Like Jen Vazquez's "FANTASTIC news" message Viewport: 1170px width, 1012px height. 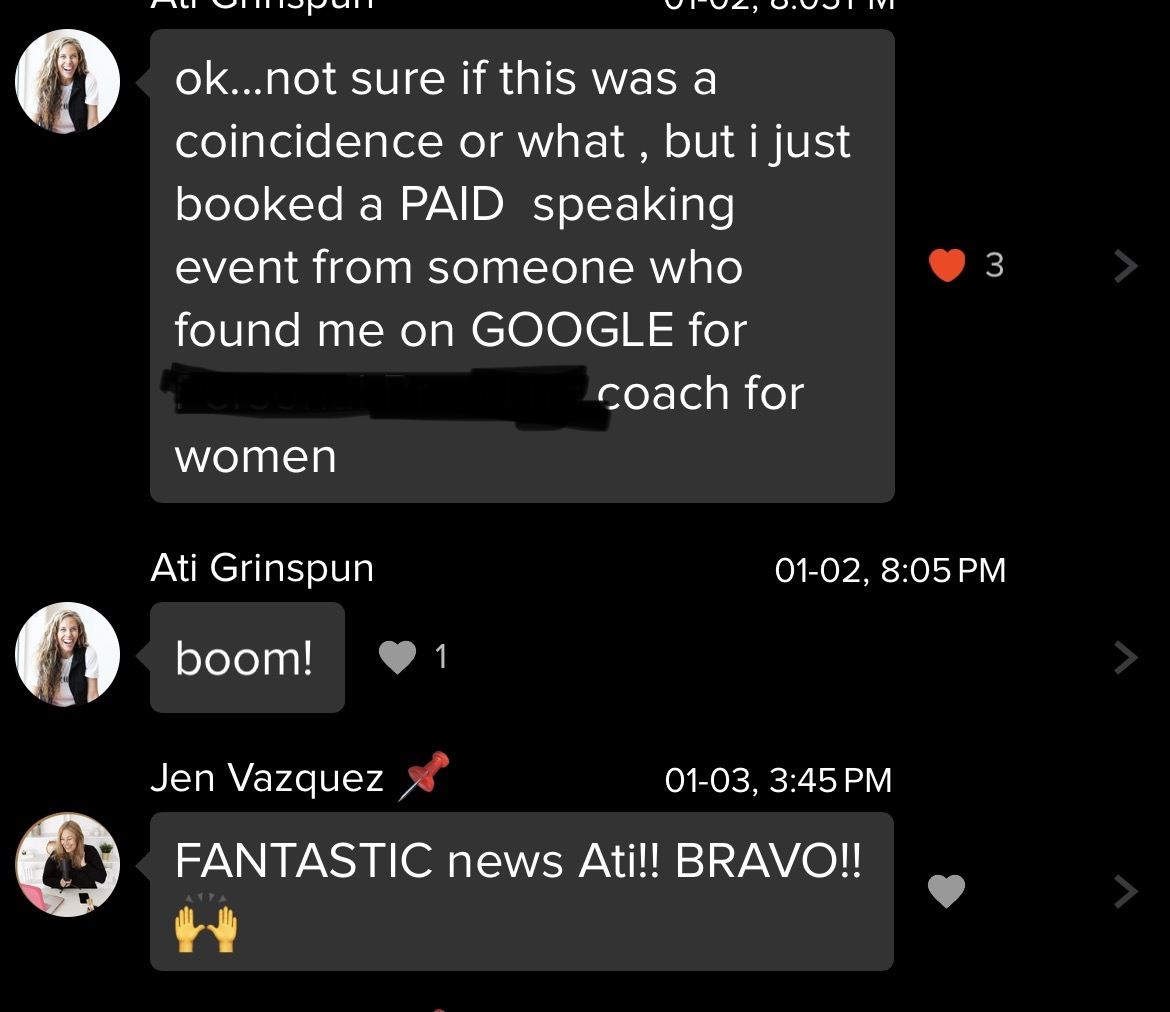point(946,891)
